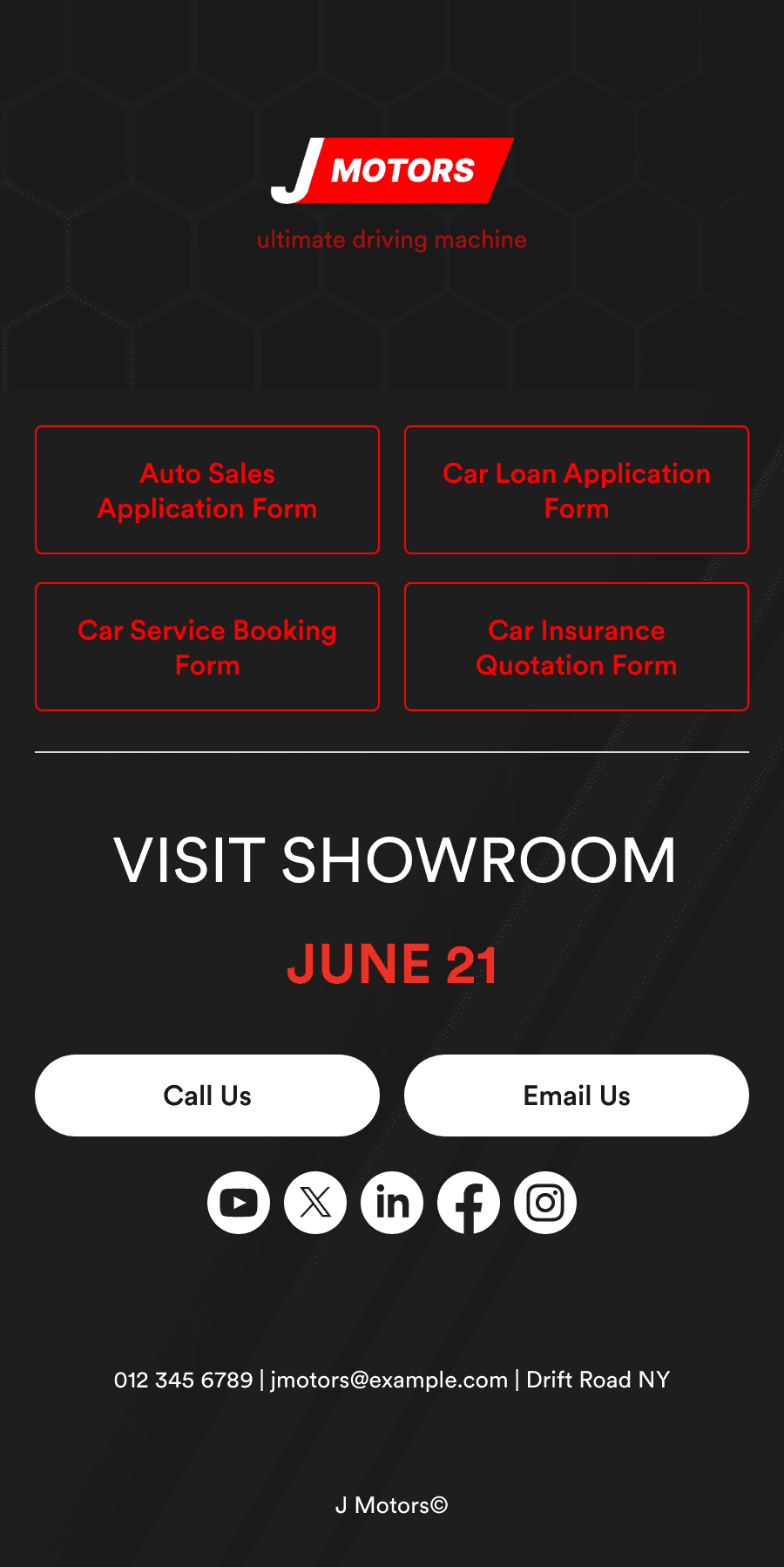Go to the Facebook page icon
Screen dimensions: 784x1567
click(x=469, y=1203)
